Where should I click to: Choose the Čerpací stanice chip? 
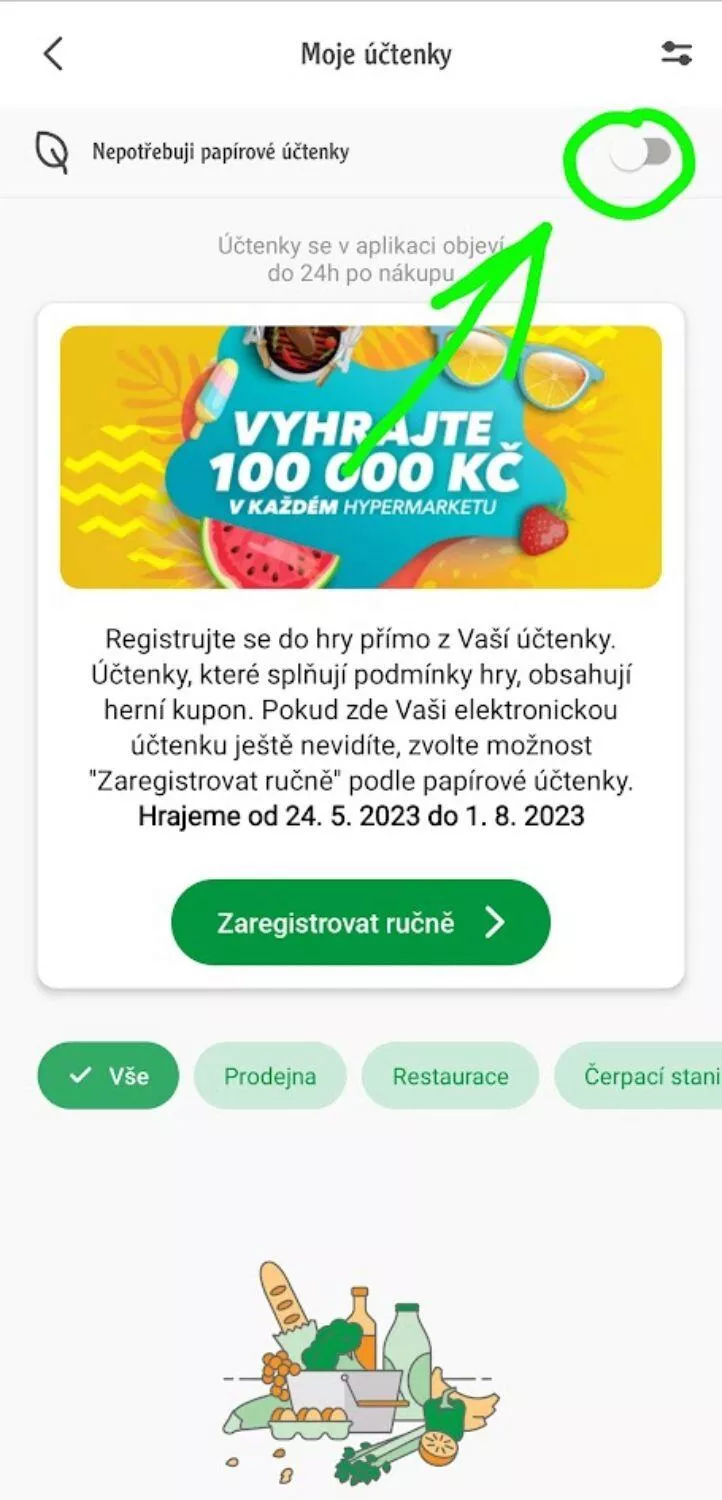coord(639,1076)
